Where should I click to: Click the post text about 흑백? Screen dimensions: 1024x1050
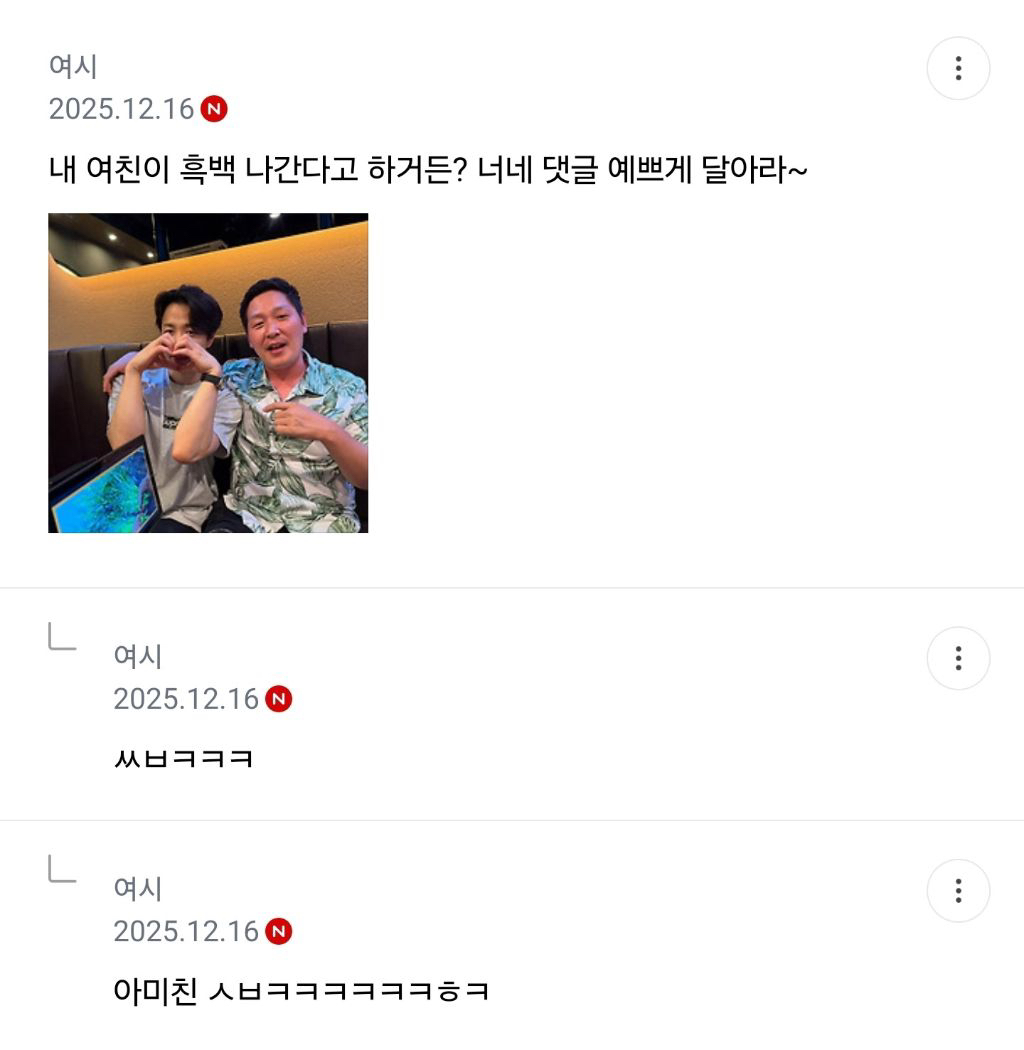pyautogui.click(x=430, y=169)
